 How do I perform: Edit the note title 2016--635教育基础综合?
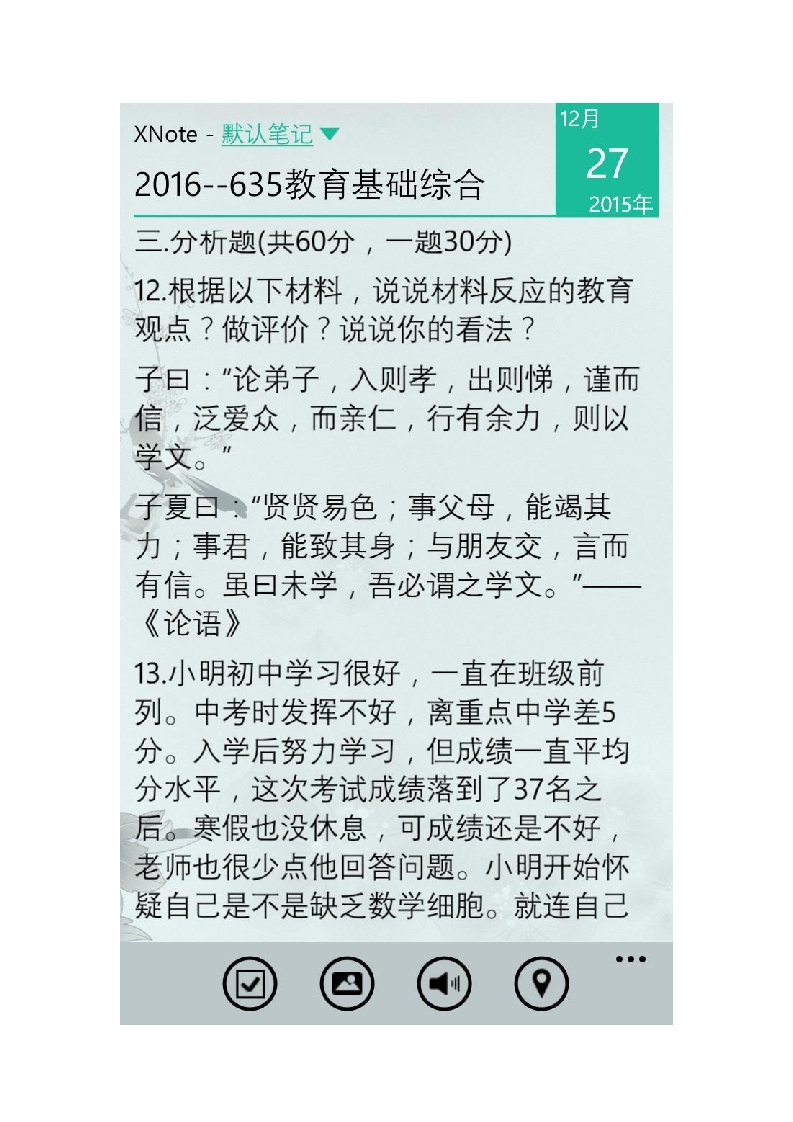(309, 184)
